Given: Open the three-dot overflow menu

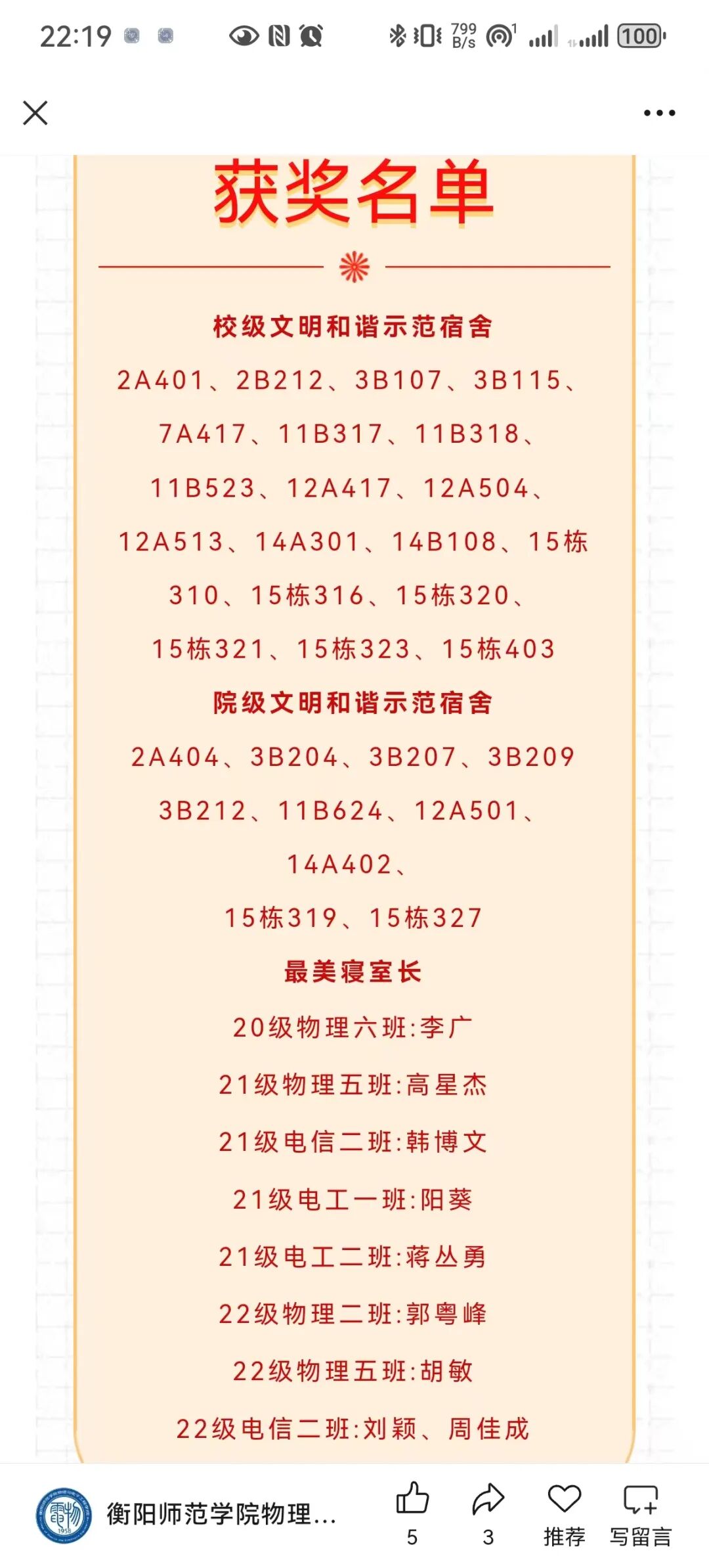Looking at the screenshot, I should click(659, 113).
